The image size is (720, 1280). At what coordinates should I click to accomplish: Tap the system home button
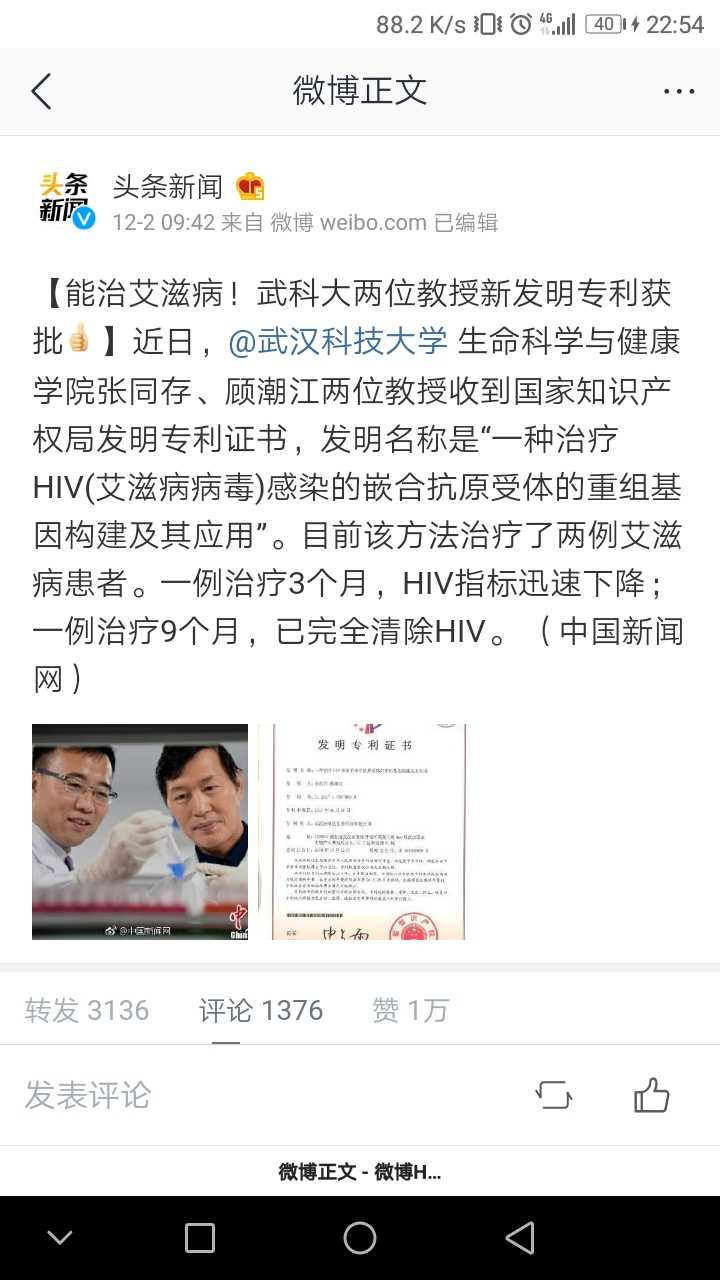(x=360, y=1238)
